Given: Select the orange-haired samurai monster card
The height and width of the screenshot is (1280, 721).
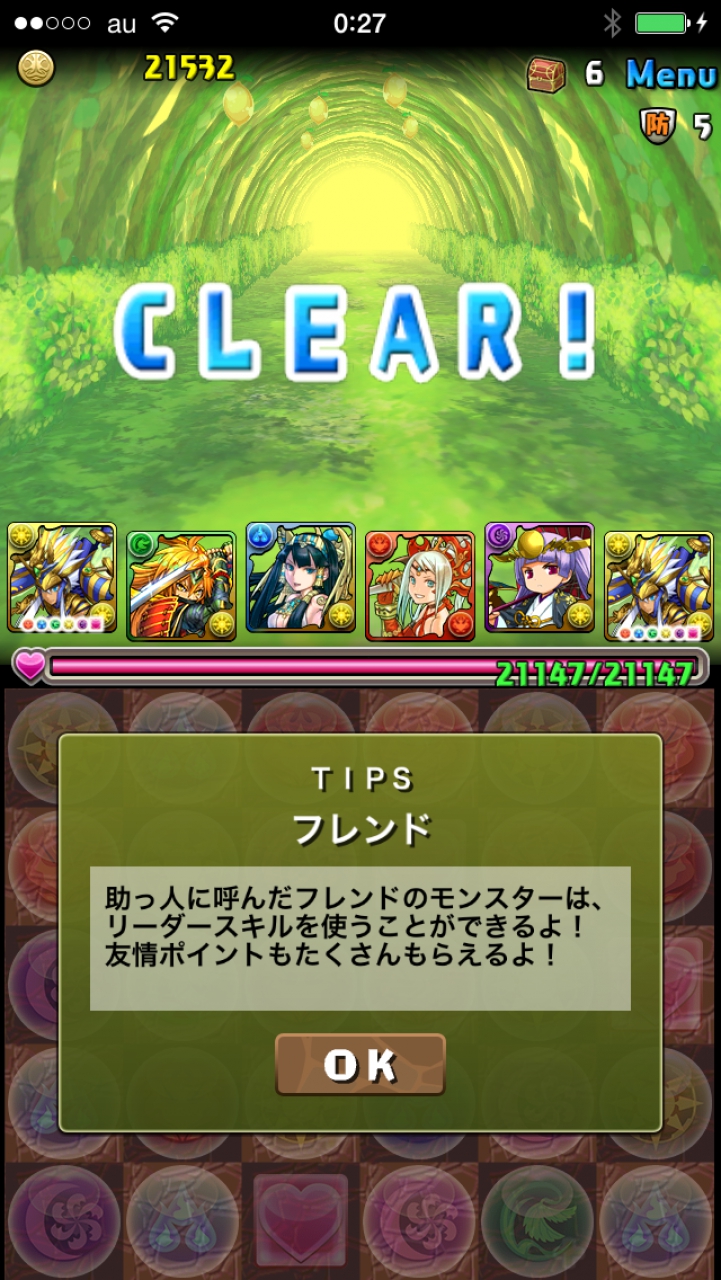Looking at the screenshot, I should point(181,585).
